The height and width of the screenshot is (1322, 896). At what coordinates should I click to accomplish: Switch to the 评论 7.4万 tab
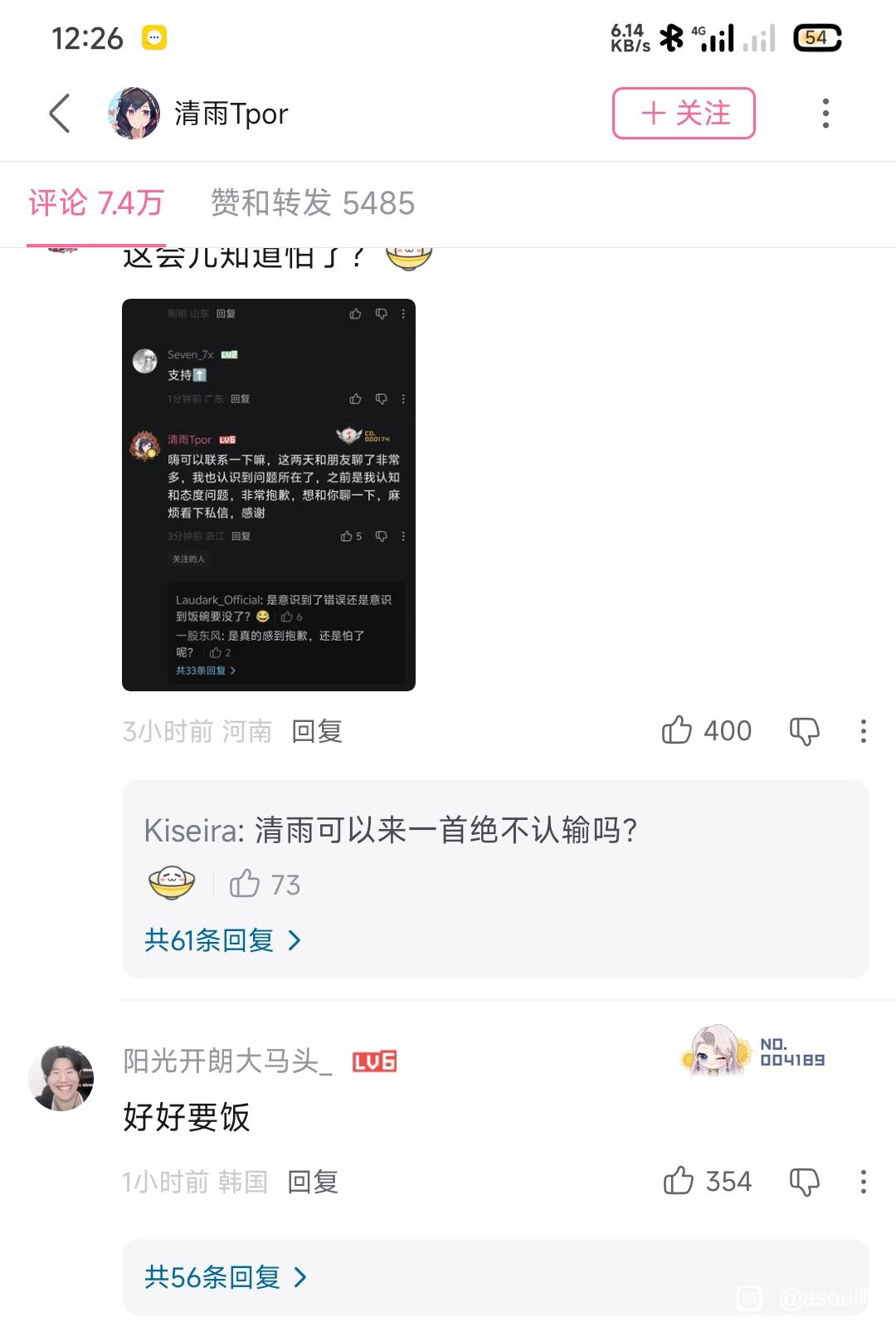click(x=96, y=203)
